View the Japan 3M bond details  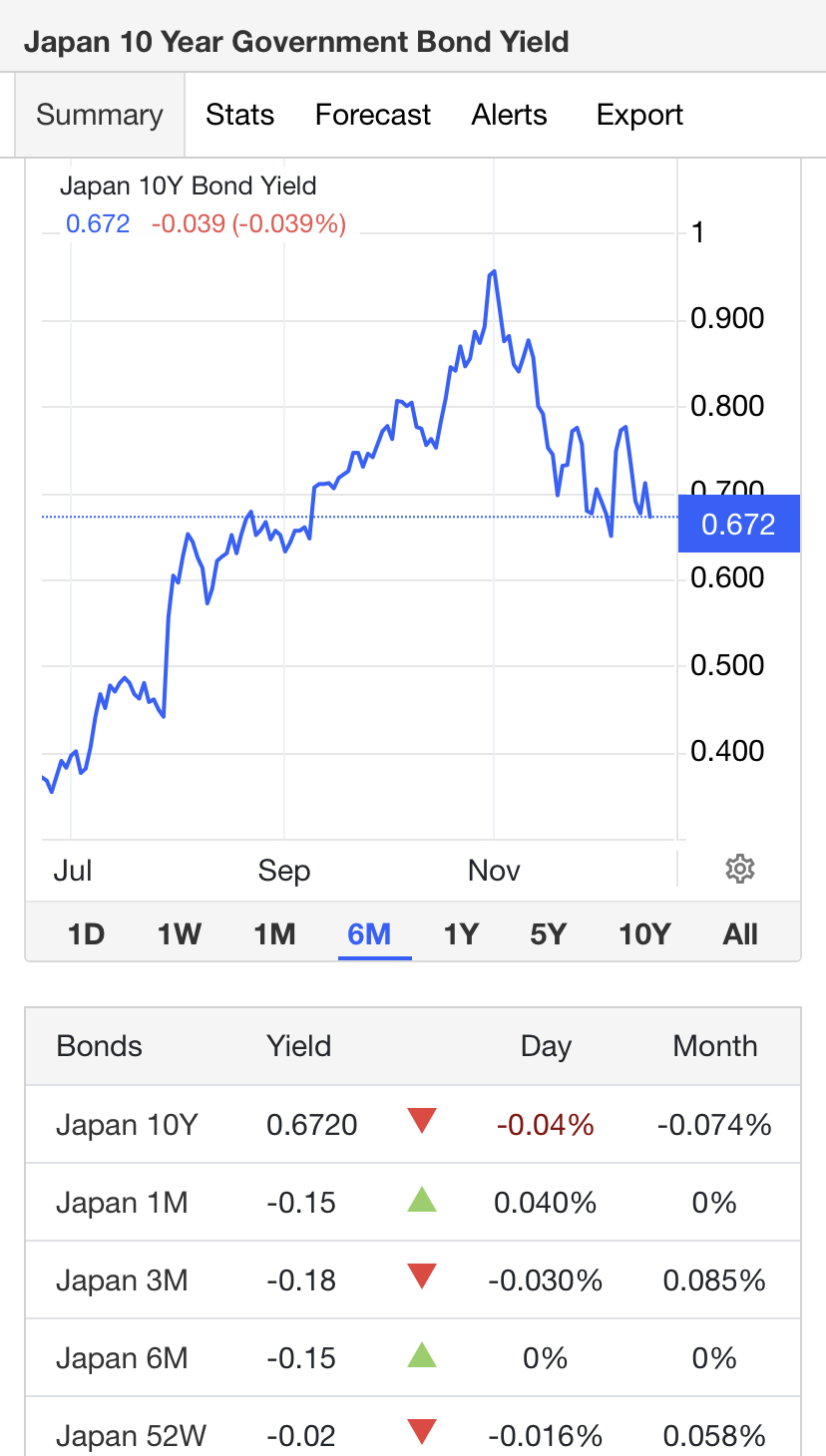point(413,1280)
